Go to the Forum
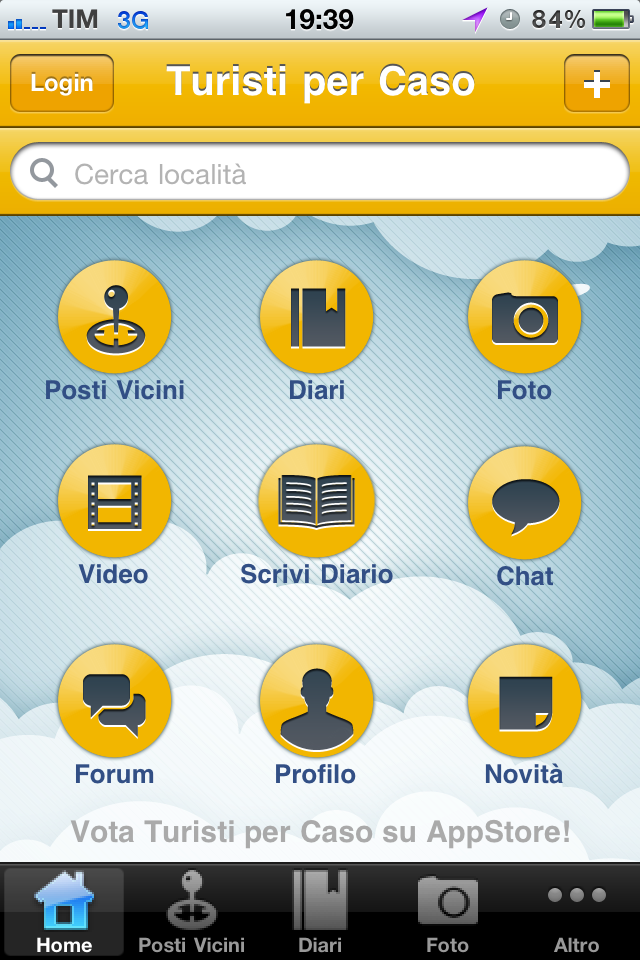 click(x=115, y=700)
